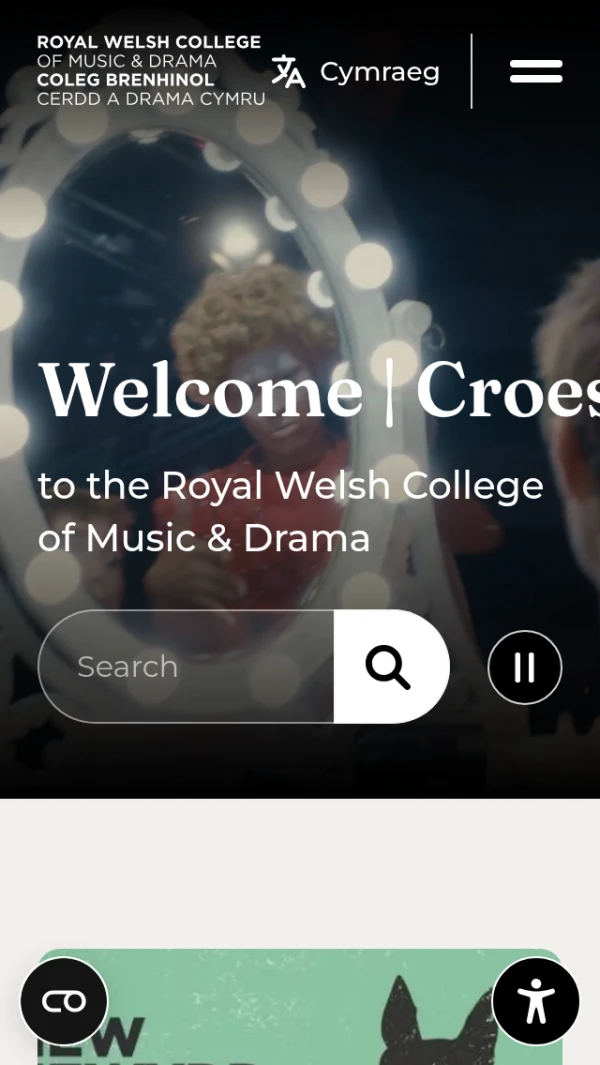Image resolution: width=600 pixels, height=1065 pixels.
Task: Open the green promotional card
Action: [x=300, y=1007]
